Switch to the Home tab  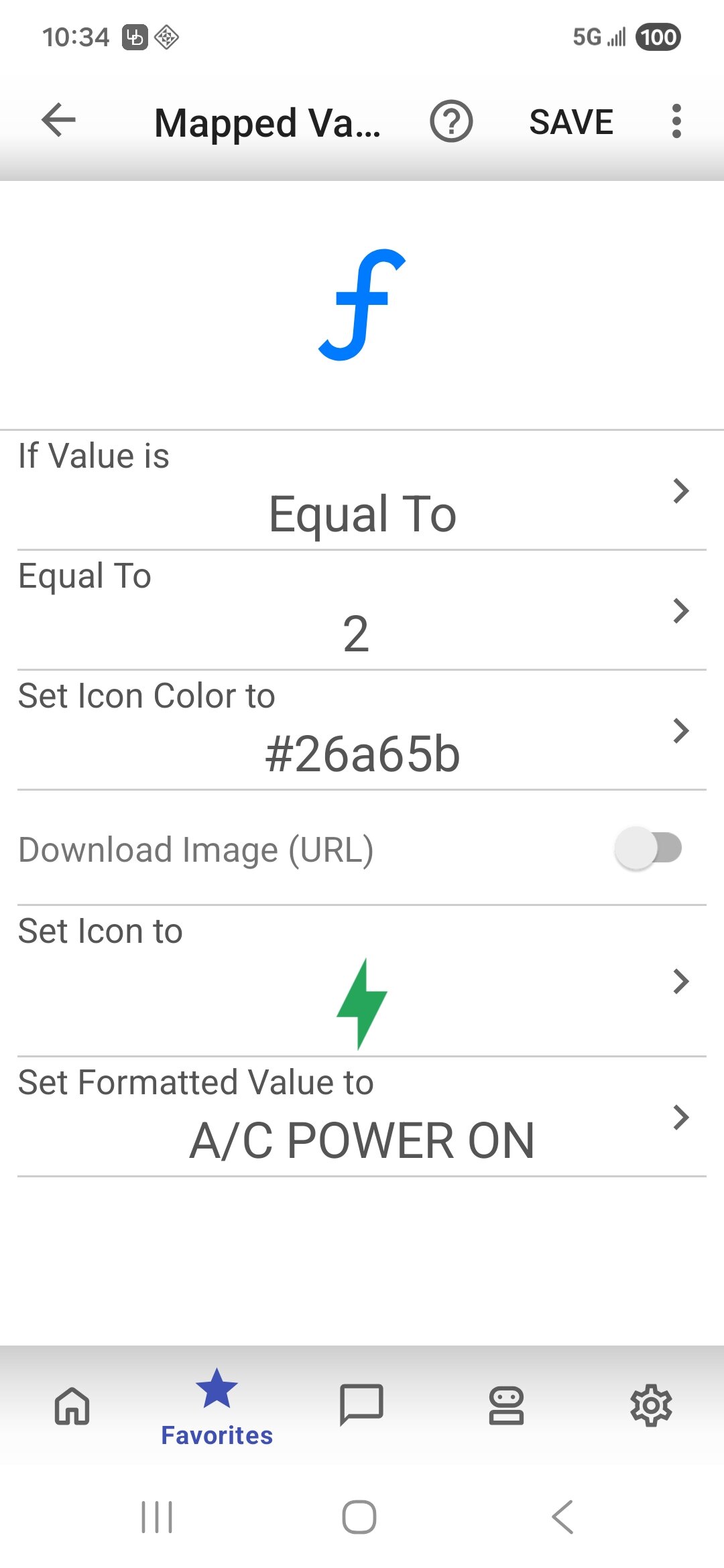pyautogui.click(x=72, y=1406)
